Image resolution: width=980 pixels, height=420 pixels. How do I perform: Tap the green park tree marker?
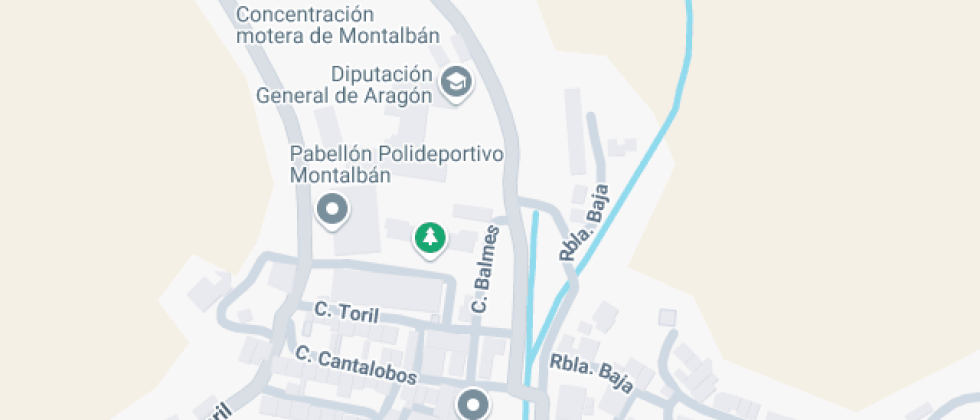(x=431, y=237)
